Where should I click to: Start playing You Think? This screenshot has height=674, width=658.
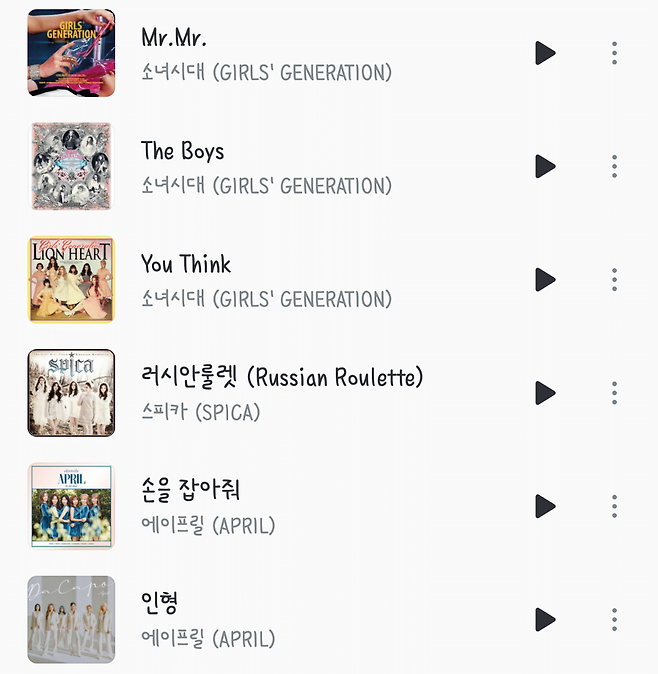click(544, 279)
